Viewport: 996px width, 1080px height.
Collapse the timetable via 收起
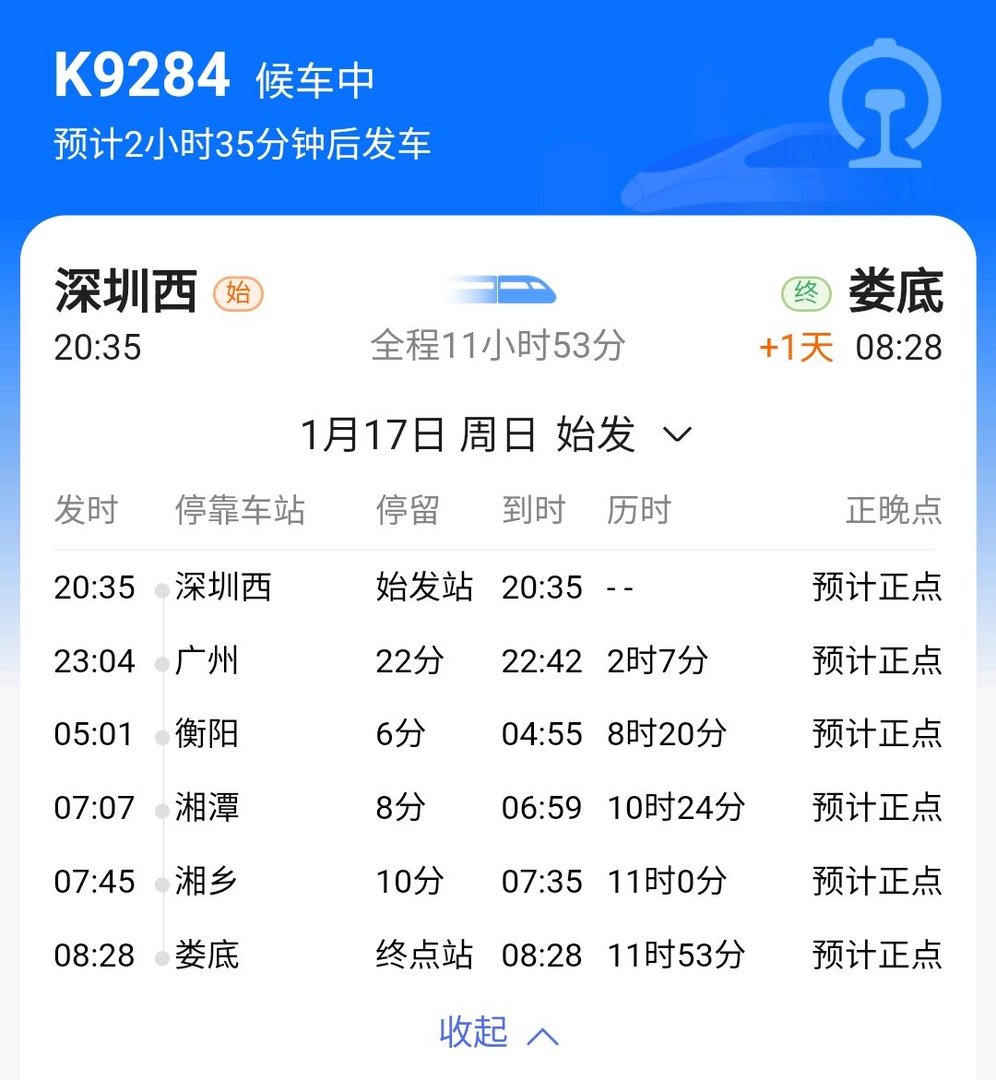click(x=475, y=1033)
